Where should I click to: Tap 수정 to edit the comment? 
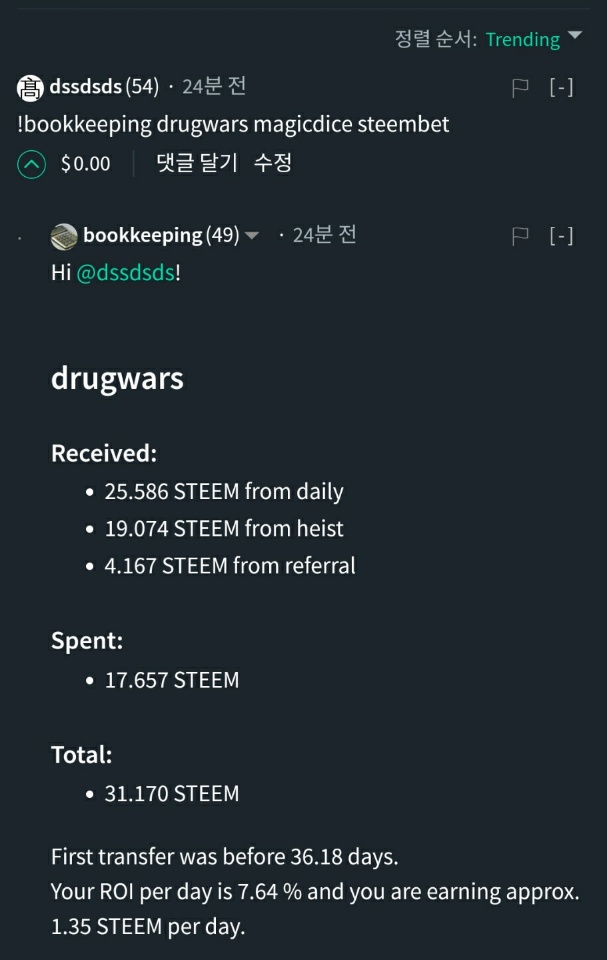(x=272, y=163)
